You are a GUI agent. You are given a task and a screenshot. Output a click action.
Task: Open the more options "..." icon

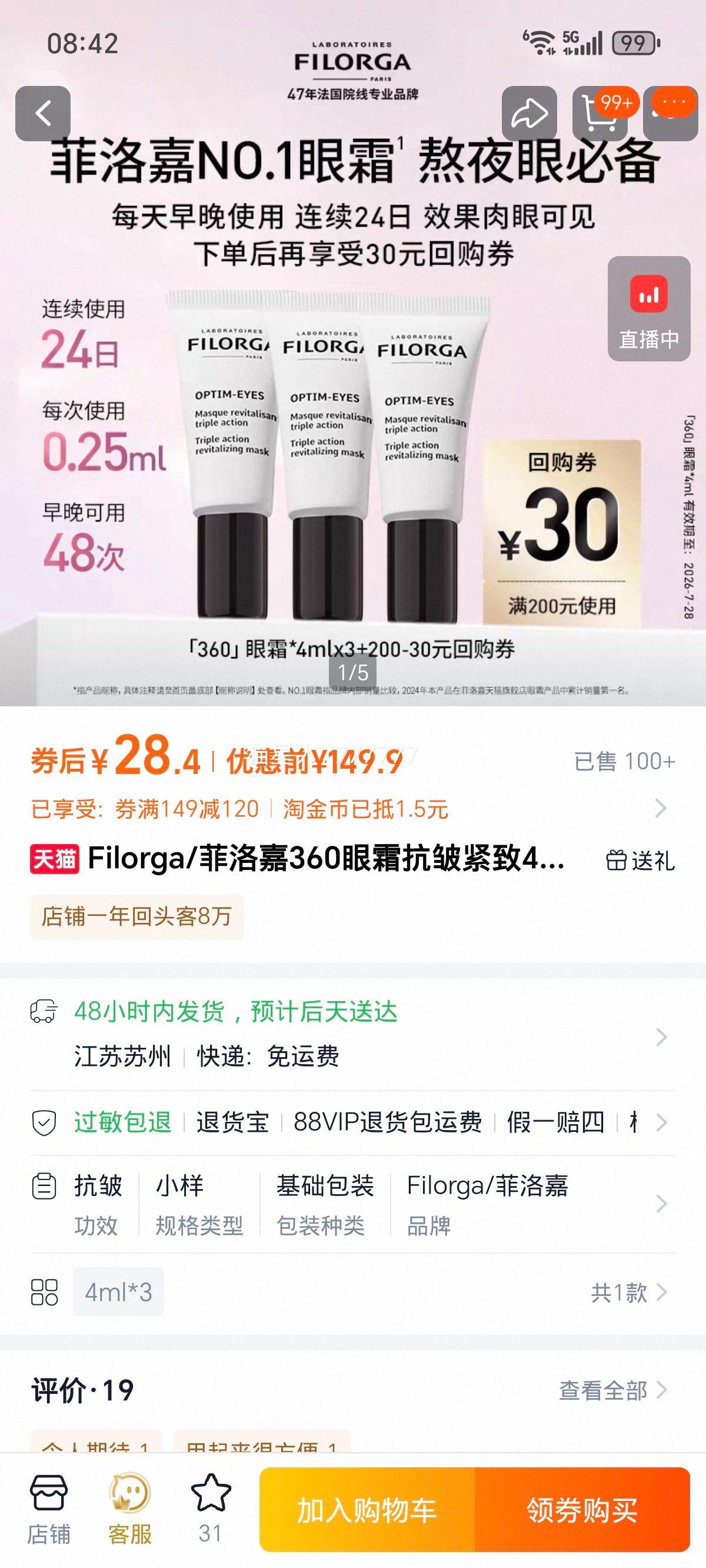click(x=671, y=113)
